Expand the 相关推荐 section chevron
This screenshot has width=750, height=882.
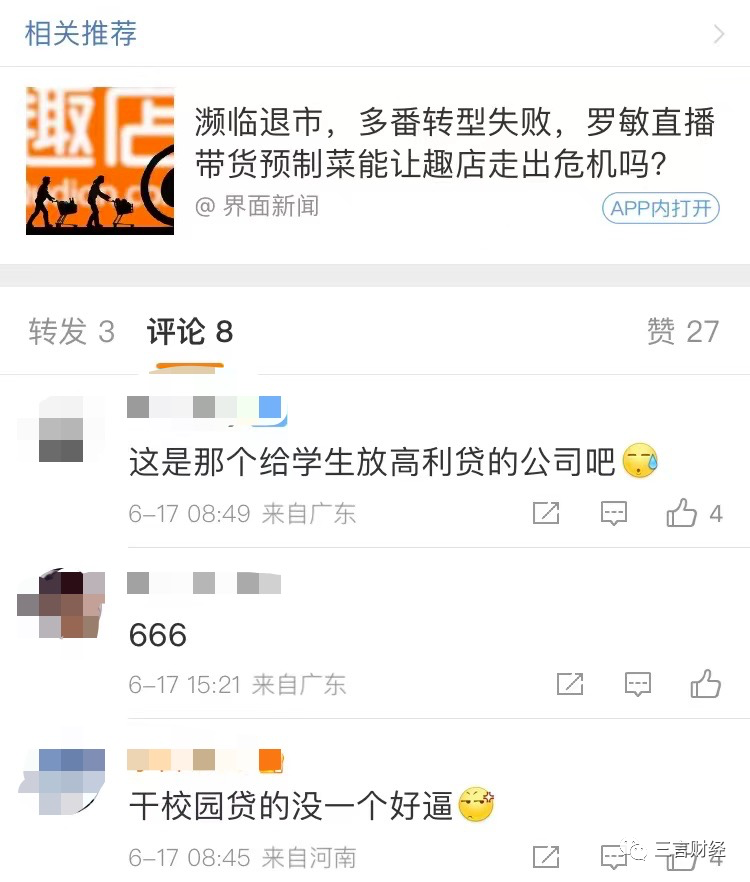[719, 34]
